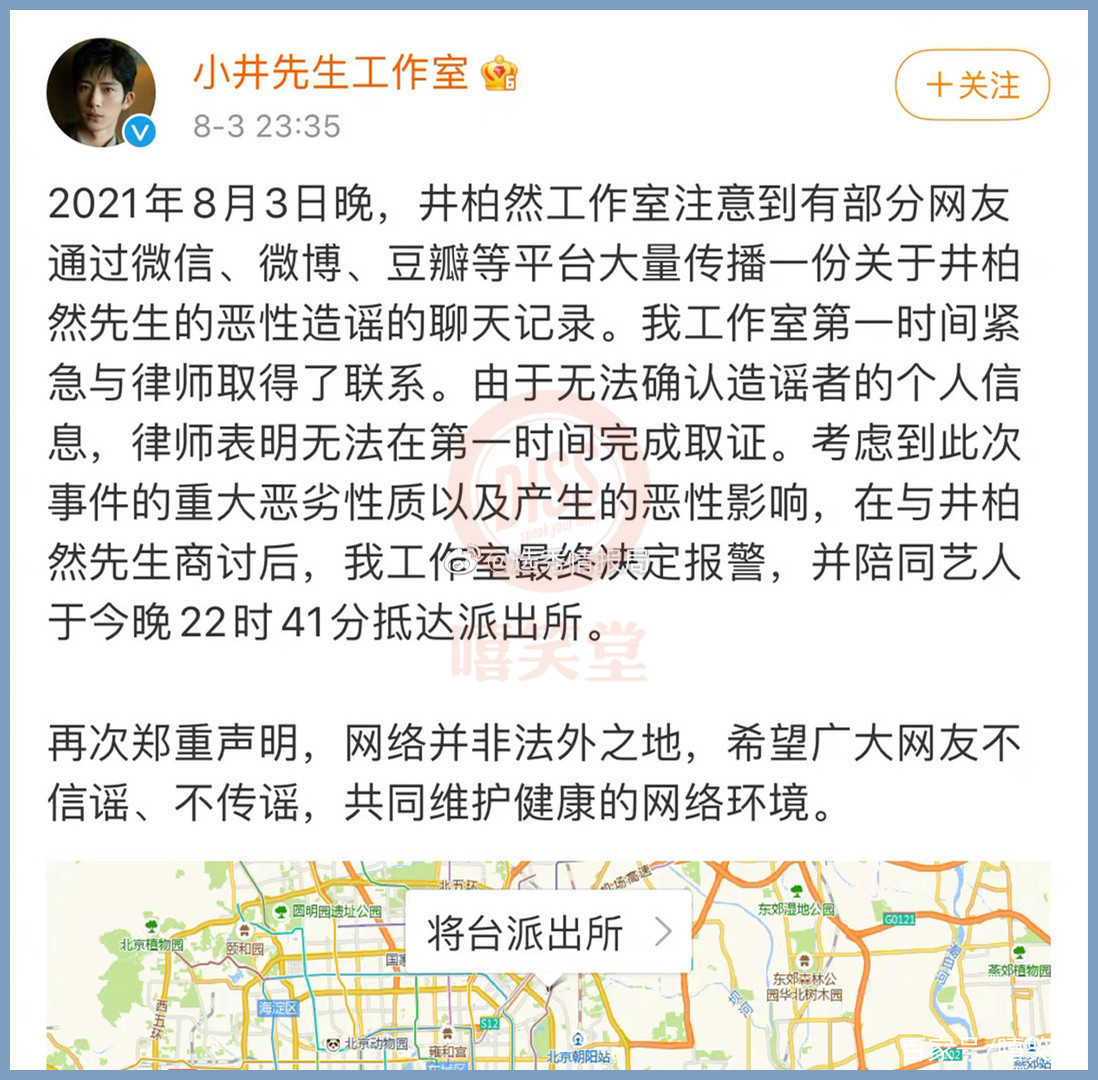Follow 小井先生工作室 with the 关注 button
Image resolution: width=1098 pixels, height=1080 pixels.
coord(971,85)
